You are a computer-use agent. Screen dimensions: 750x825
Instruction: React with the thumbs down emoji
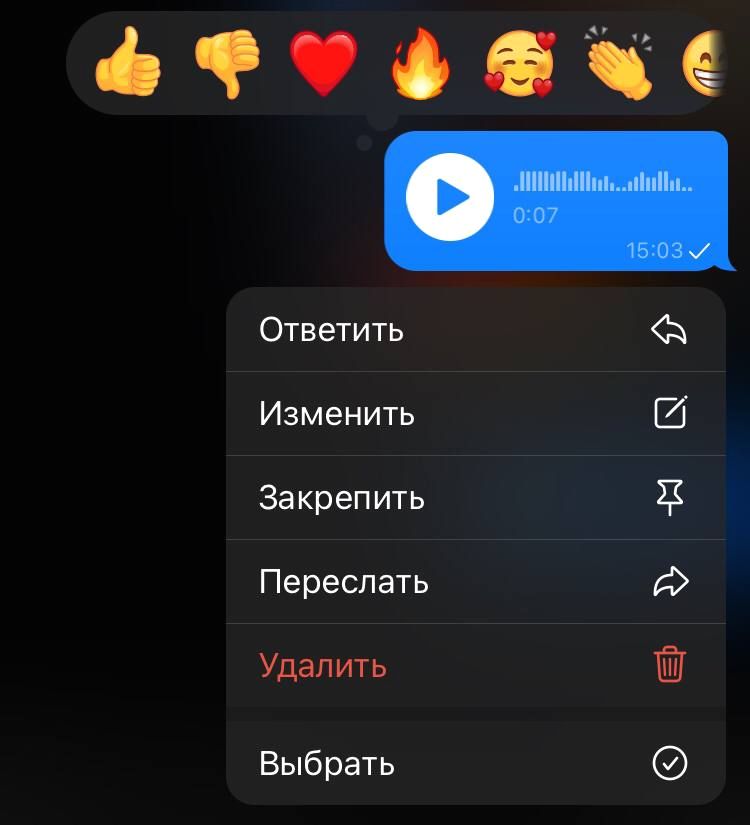click(226, 65)
